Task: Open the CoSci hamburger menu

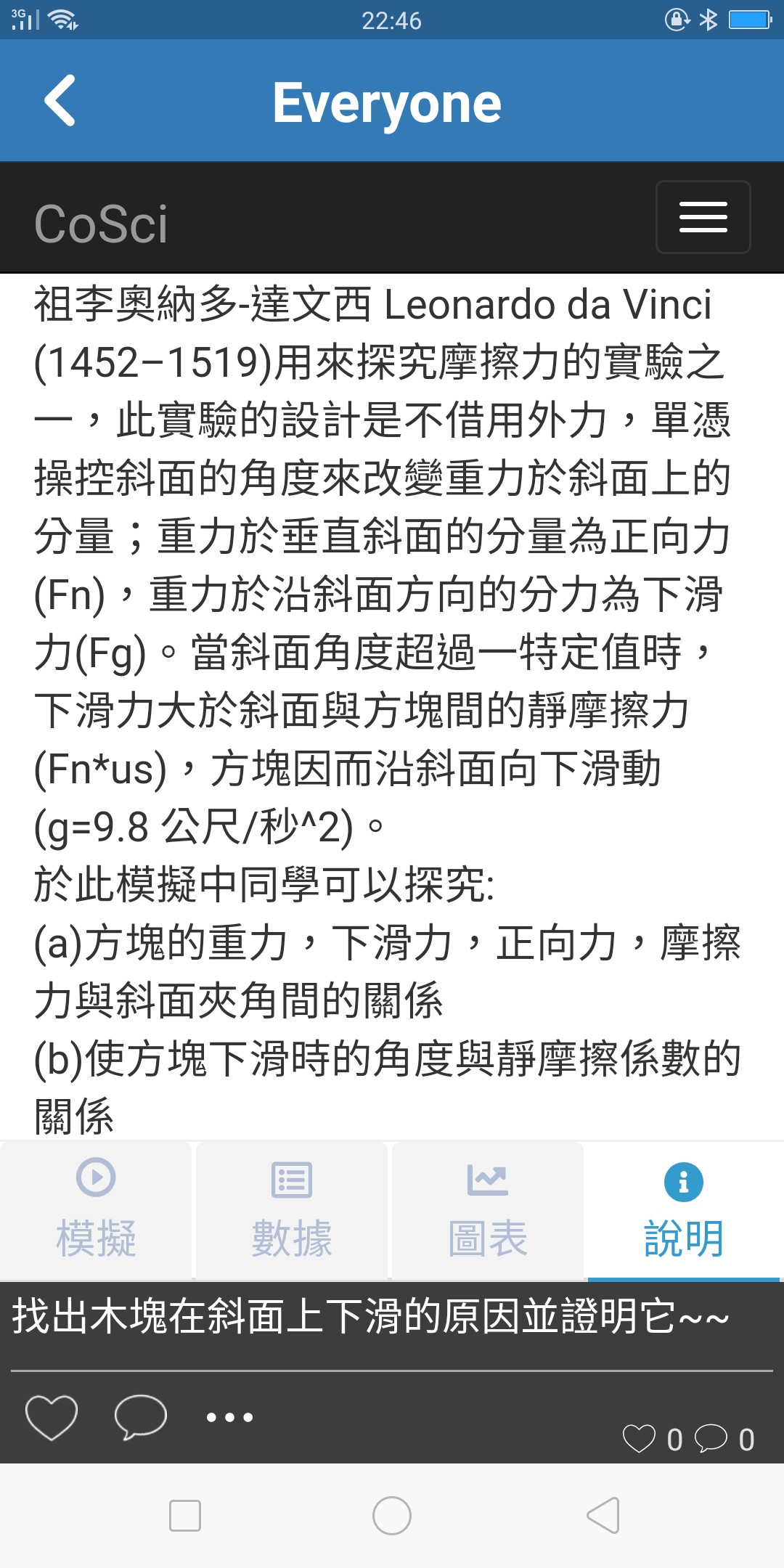Action: (703, 217)
